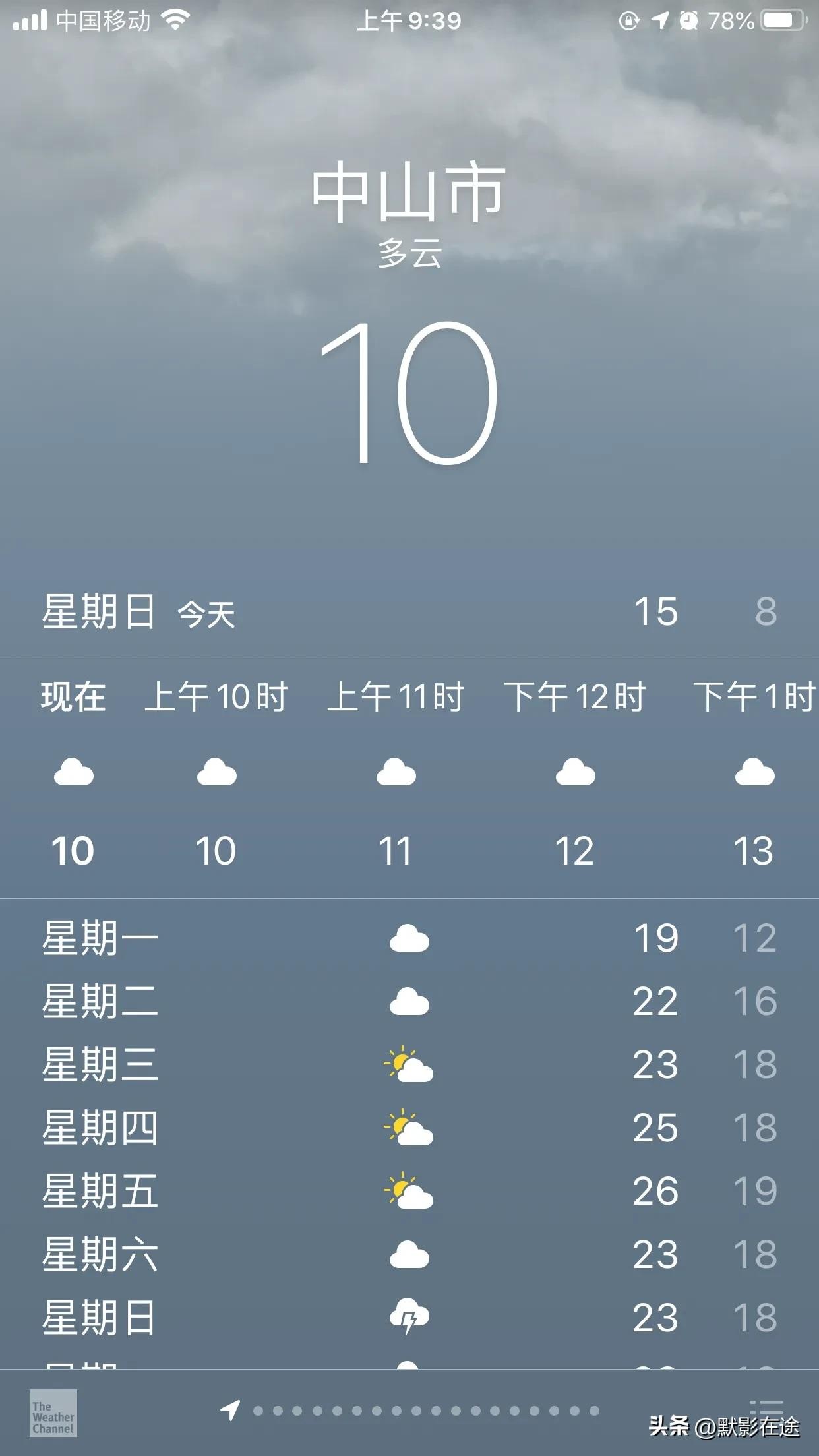Open The Weather Channel link
The width and height of the screenshot is (819, 1456).
point(53,1413)
